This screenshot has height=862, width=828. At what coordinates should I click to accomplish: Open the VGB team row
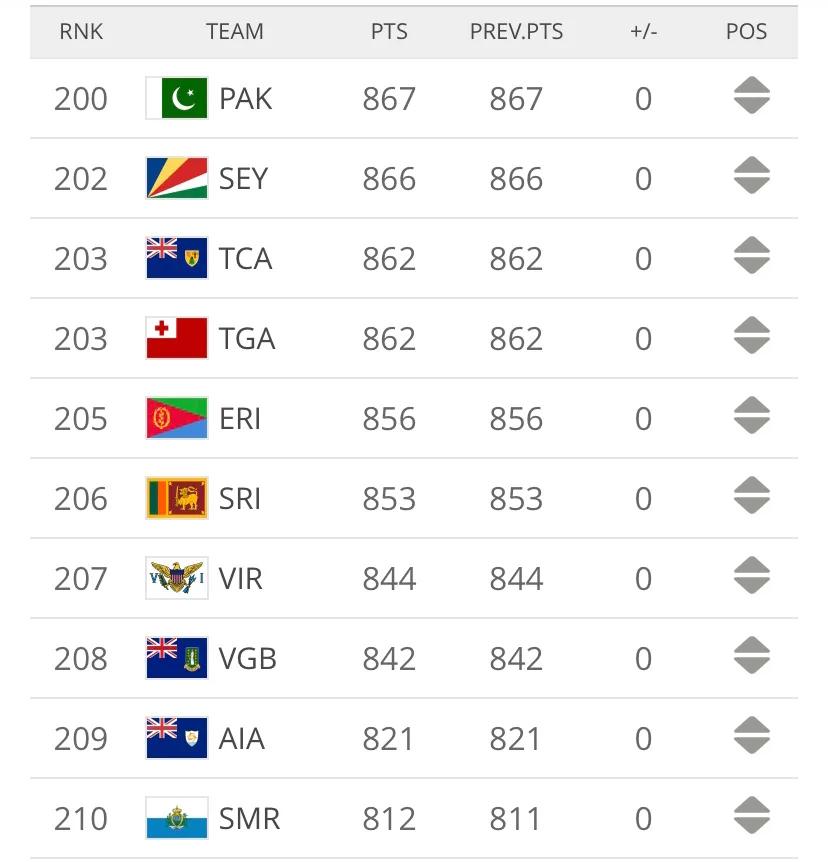tap(247, 659)
